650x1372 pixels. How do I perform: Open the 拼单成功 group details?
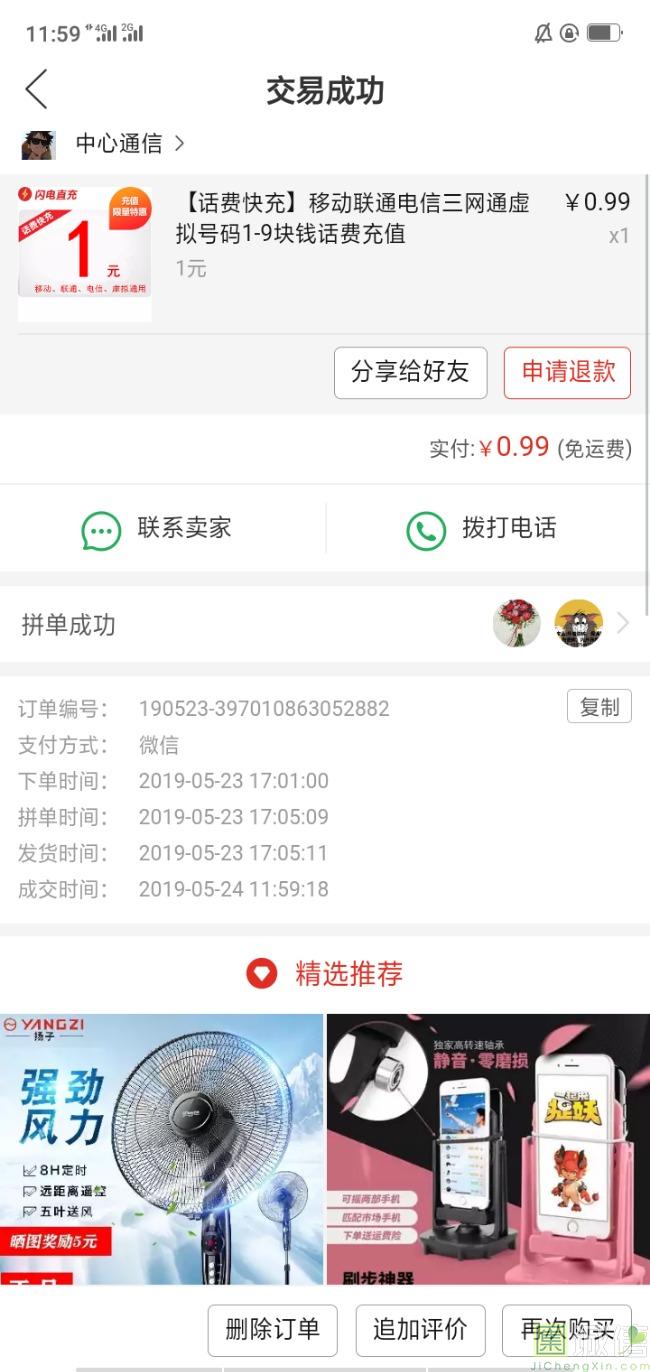tap(325, 624)
